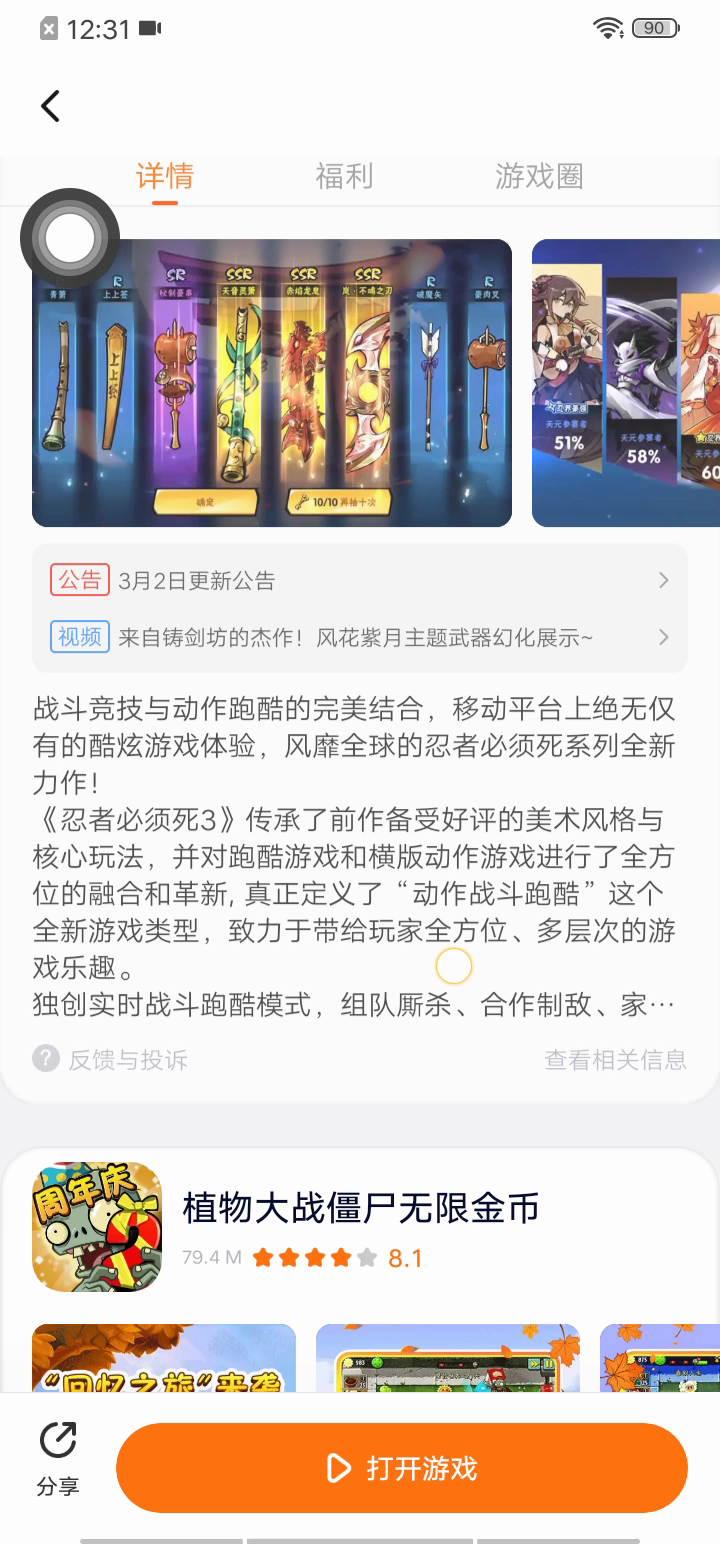Image resolution: width=720 pixels, height=1544 pixels.
Task: Open 反馈与投诉
Action: 110,1060
